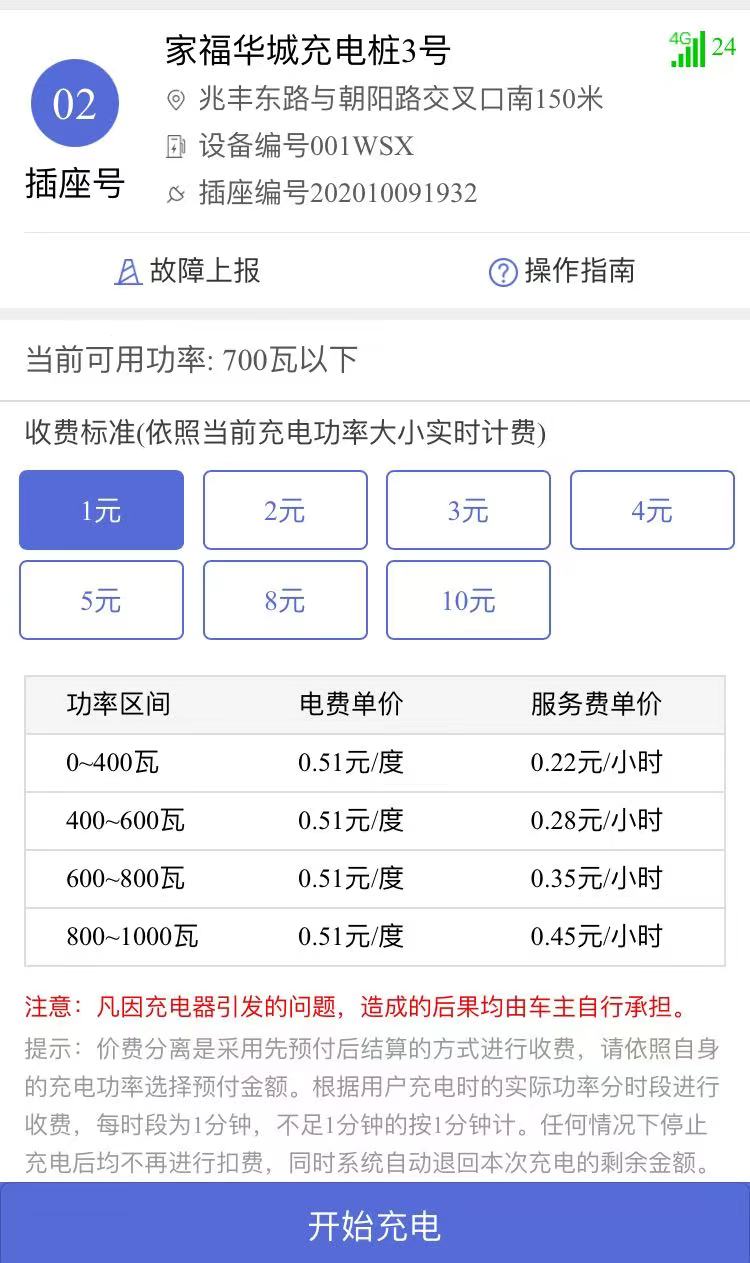Pick the 3元 prepay option
The height and width of the screenshot is (1263, 750).
(468, 510)
